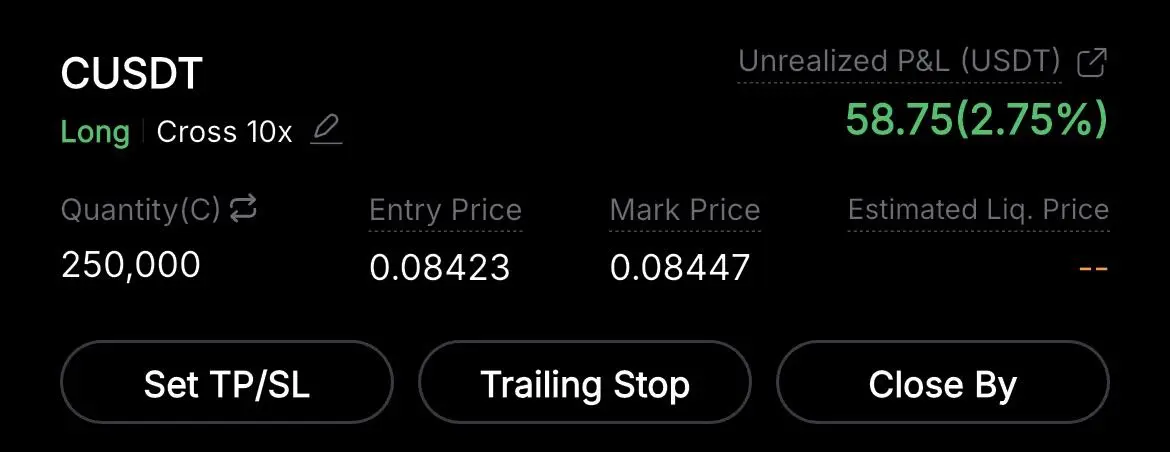The width and height of the screenshot is (1170, 452).
Task: Edit the Cross 10x leverage
Action: coord(326,131)
